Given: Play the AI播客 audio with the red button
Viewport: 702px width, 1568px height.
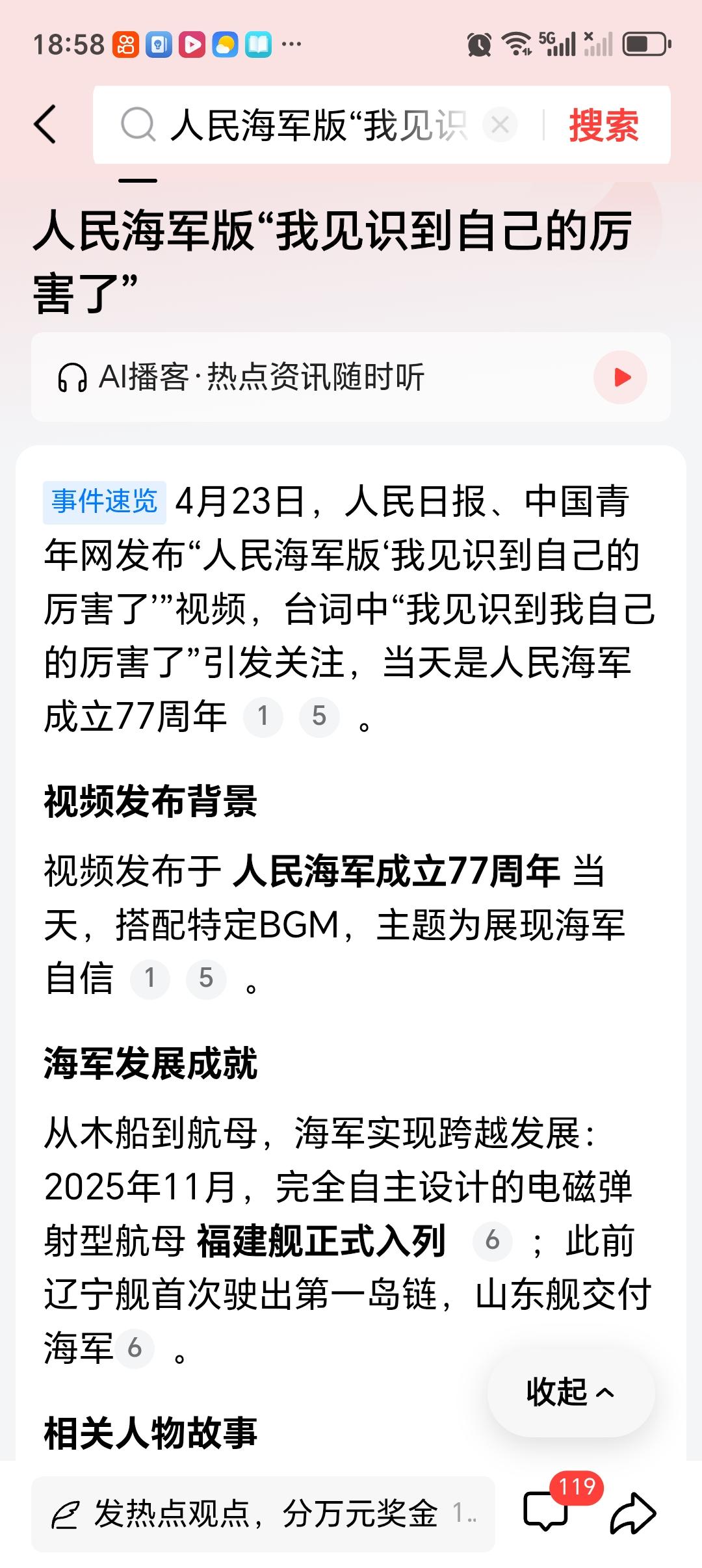Looking at the screenshot, I should tap(619, 377).
